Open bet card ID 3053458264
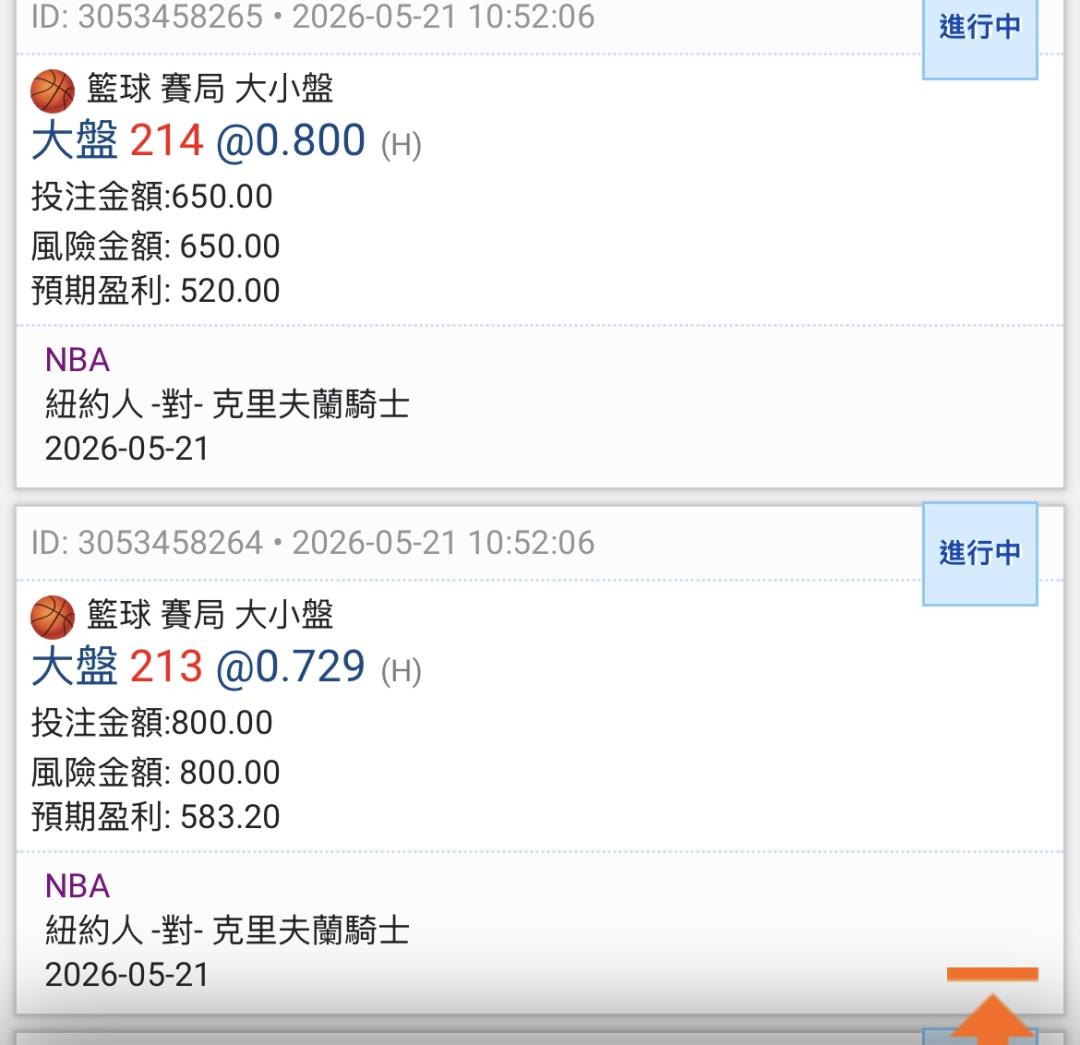Screen dimensions: 1080x1045 540,760
